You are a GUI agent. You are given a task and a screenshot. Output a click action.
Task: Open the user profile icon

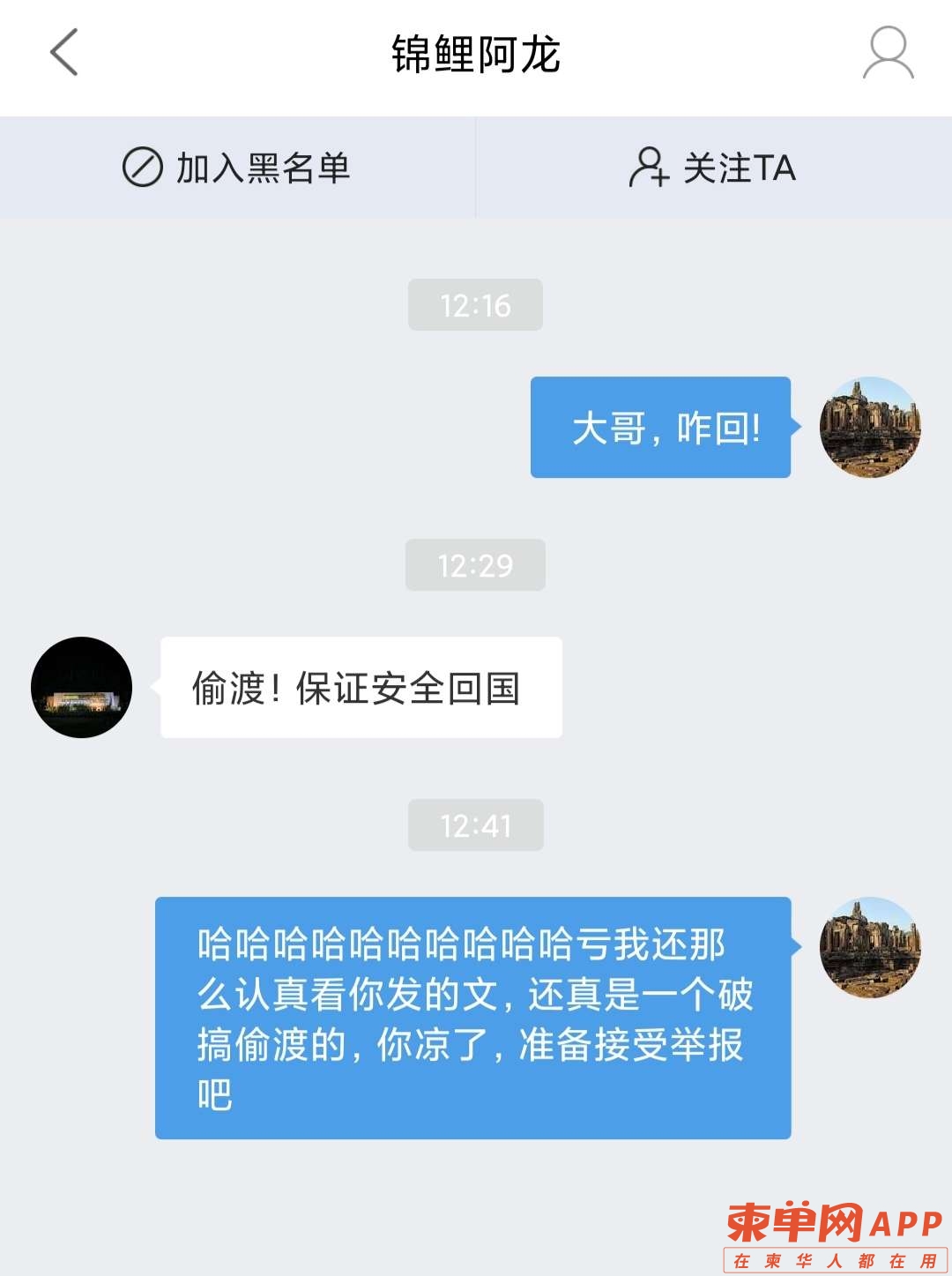pyautogui.click(x=887, y=53)
